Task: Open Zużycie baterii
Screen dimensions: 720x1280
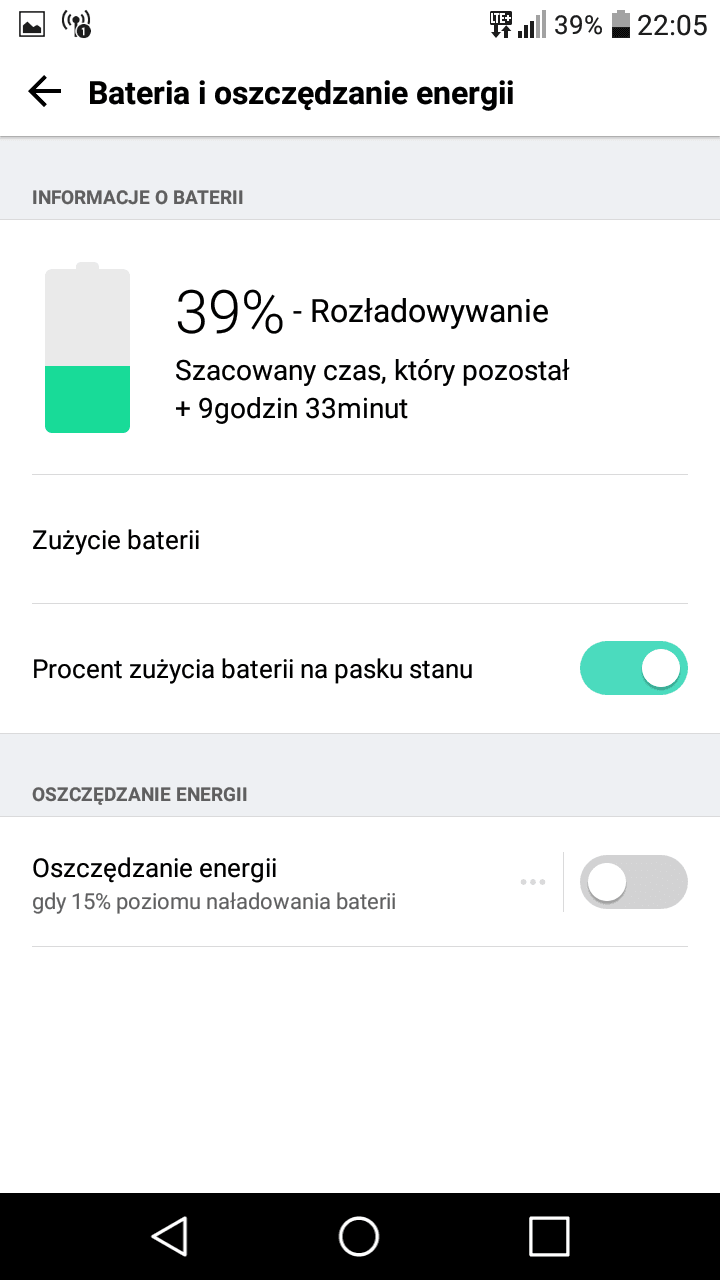Action: pyautogui.click(x=360, y=541)
